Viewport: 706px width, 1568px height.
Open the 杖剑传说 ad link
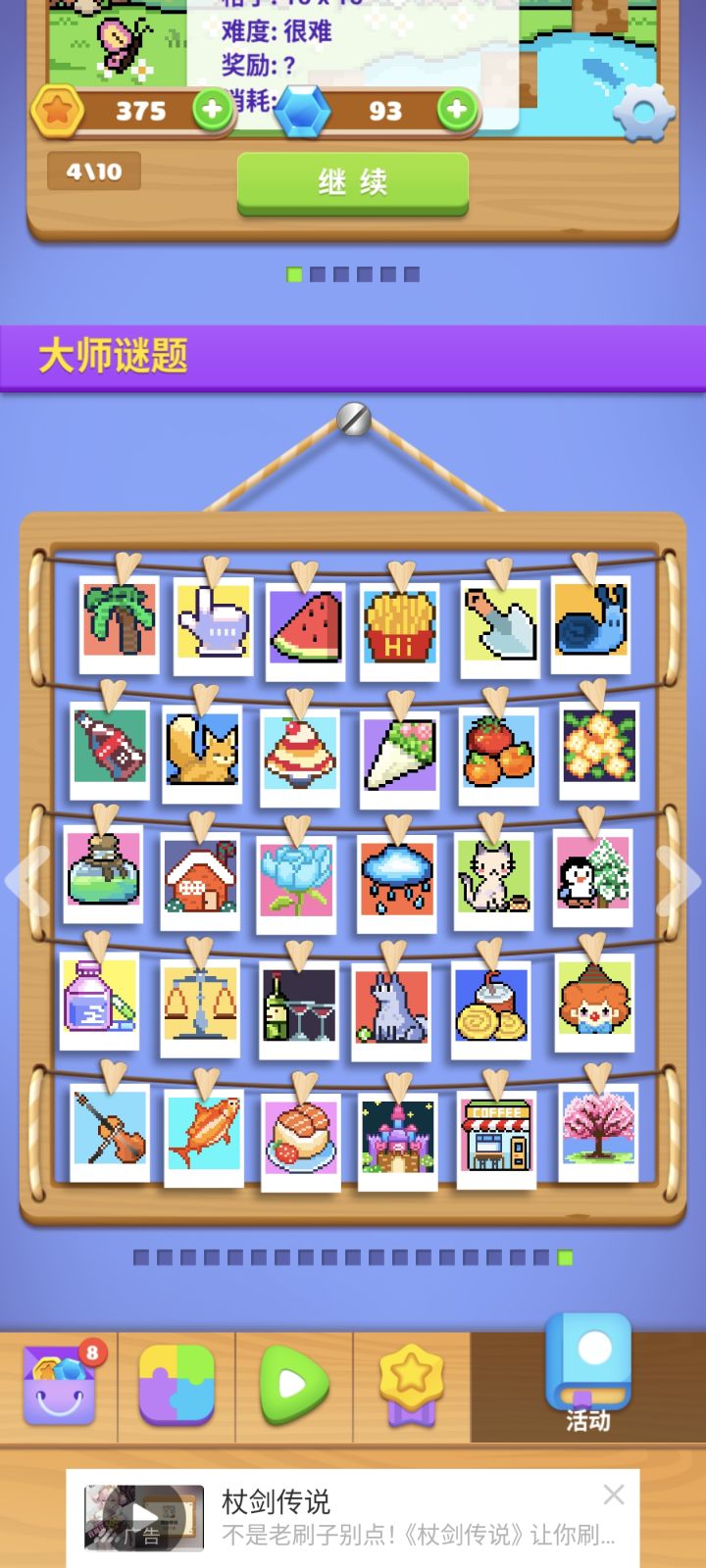(277, 1499)
